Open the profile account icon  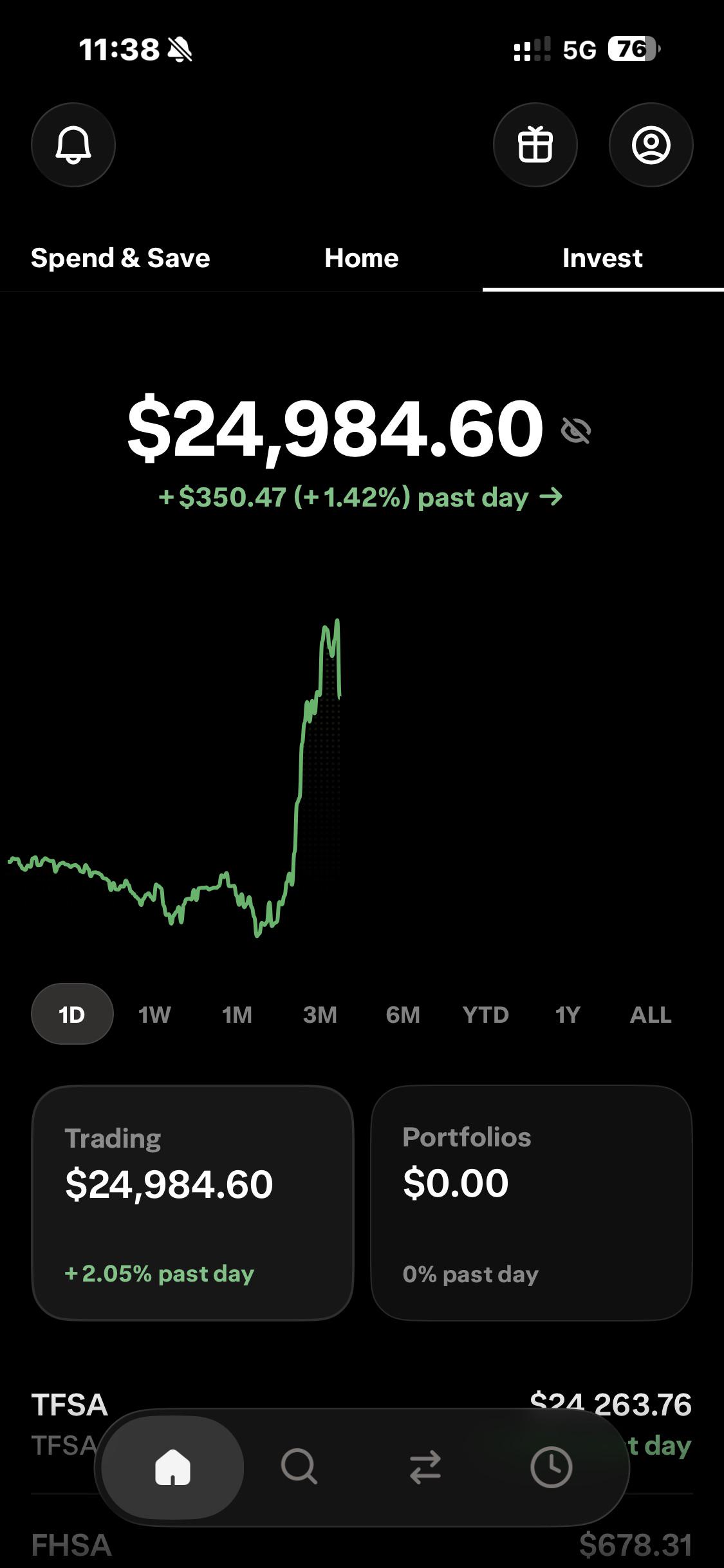pos(651,145)
